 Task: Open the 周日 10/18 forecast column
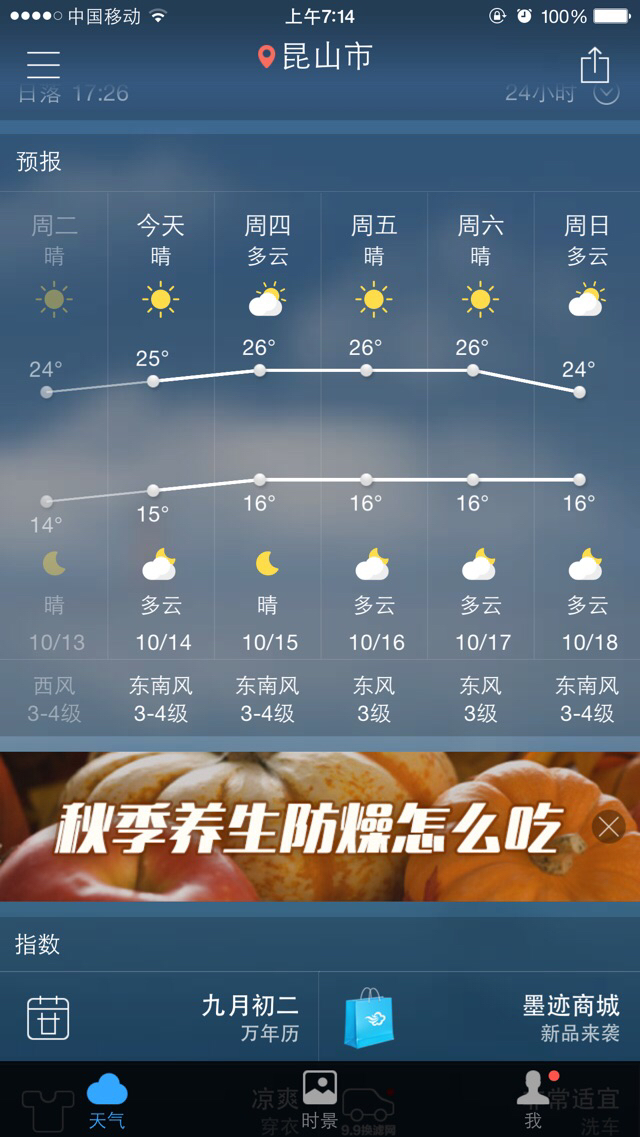(587, 426)
